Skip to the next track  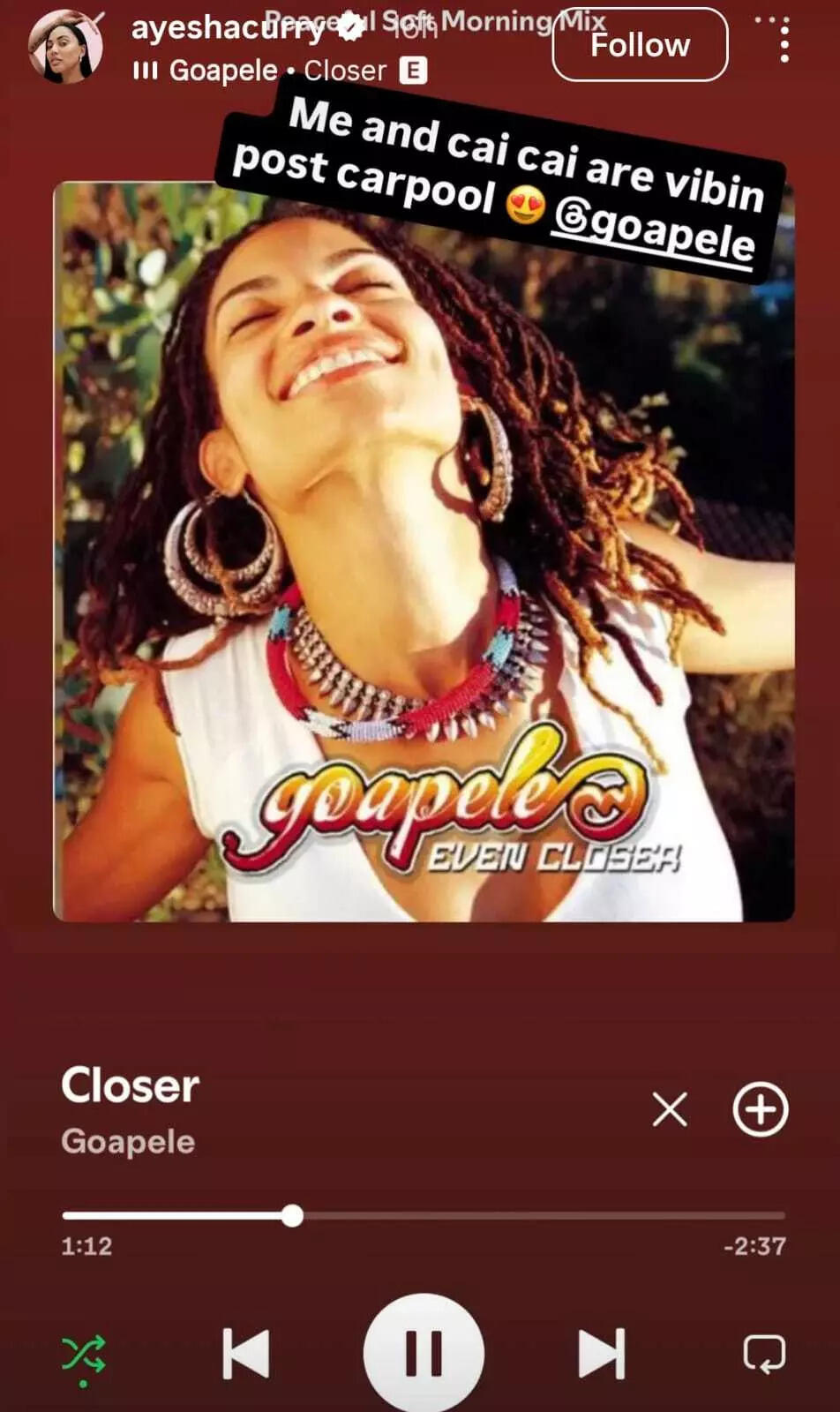pos(599,1352)
